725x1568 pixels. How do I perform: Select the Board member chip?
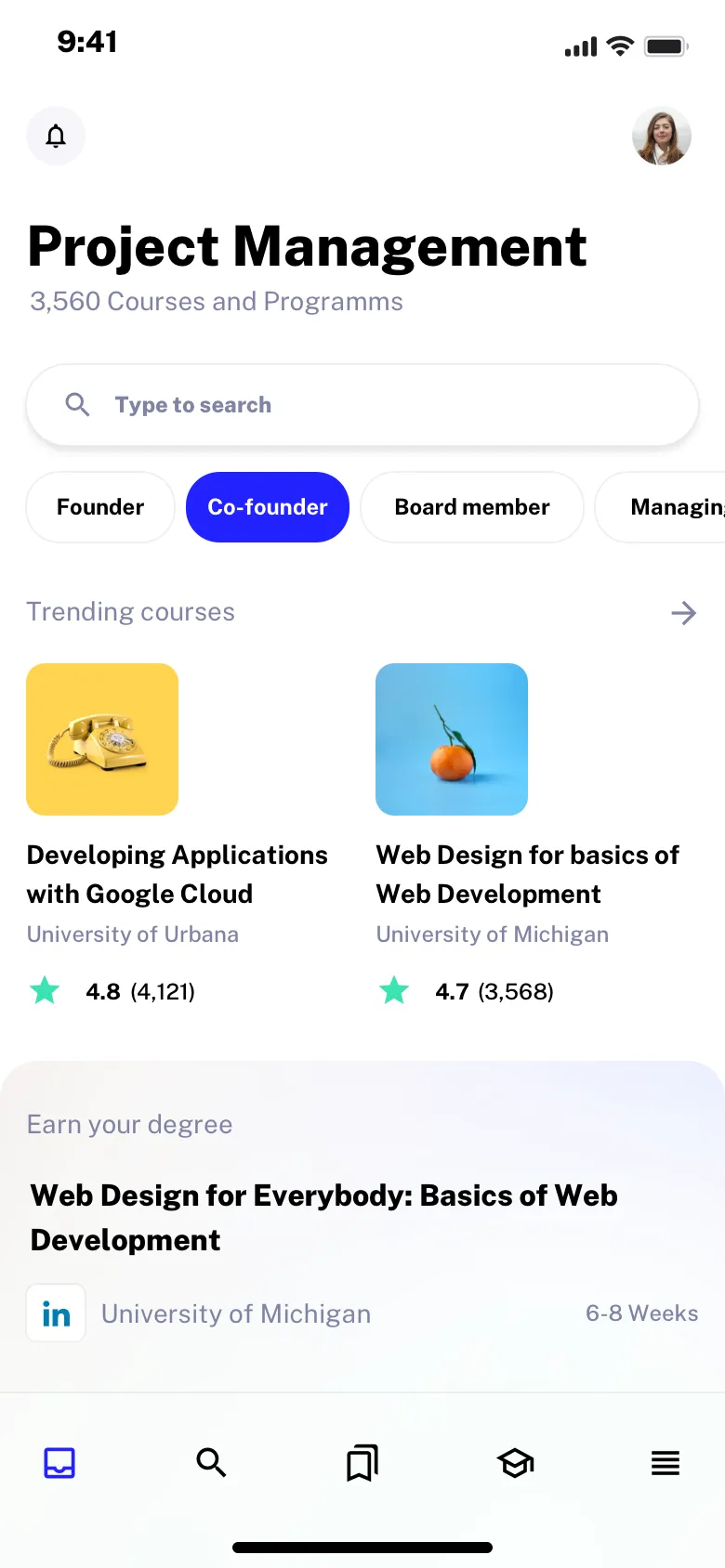pyautogui.click(x=472, y=507)
